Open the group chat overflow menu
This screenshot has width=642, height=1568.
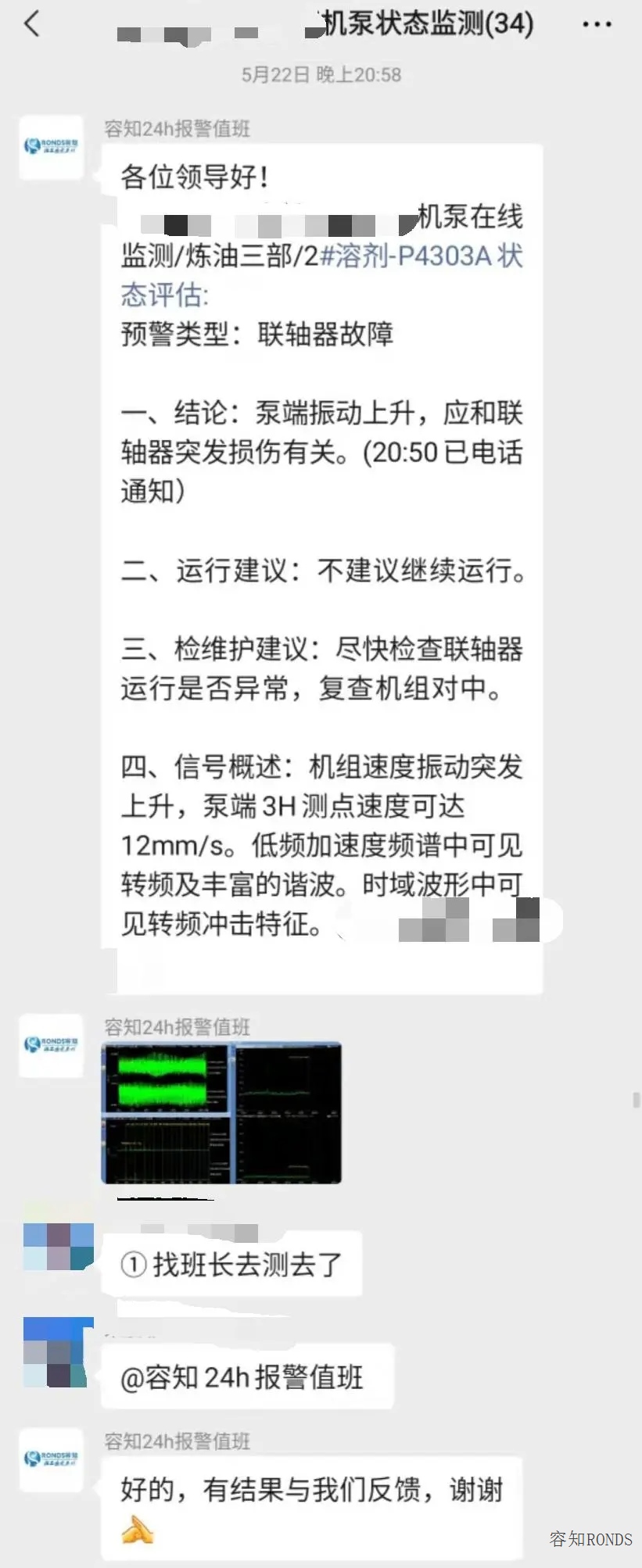597,25
